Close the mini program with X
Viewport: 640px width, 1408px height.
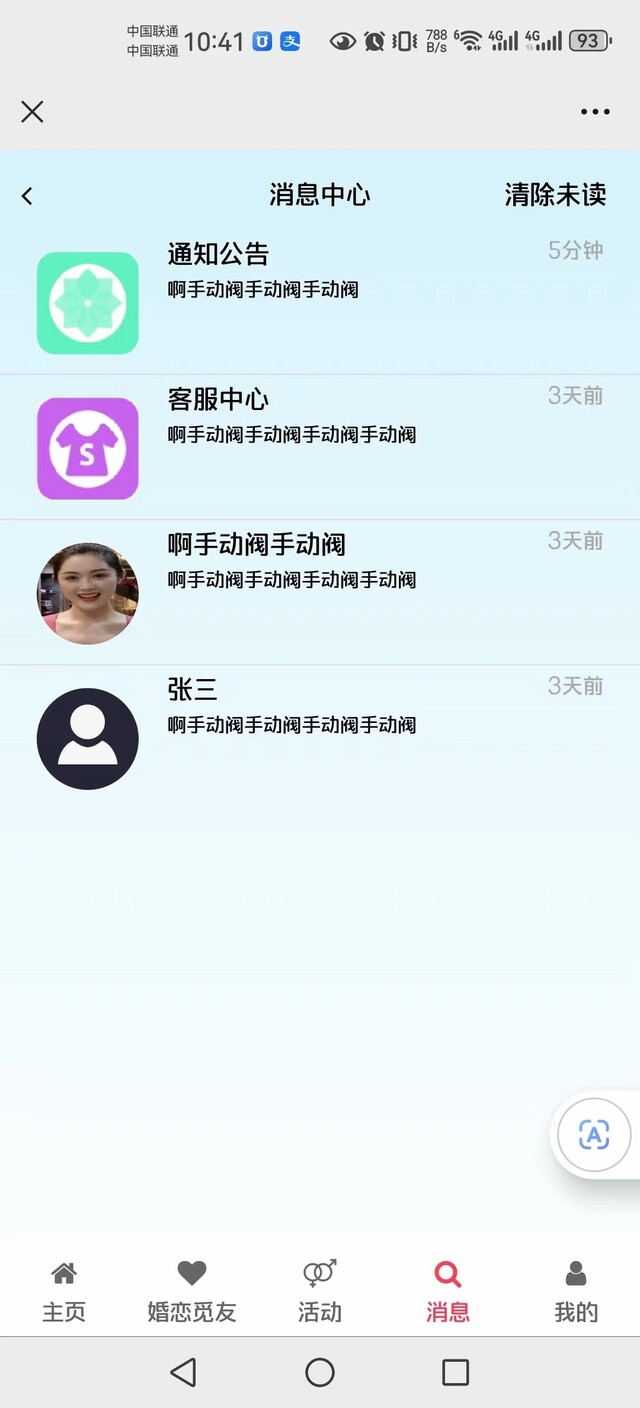(x=32, y=111)
